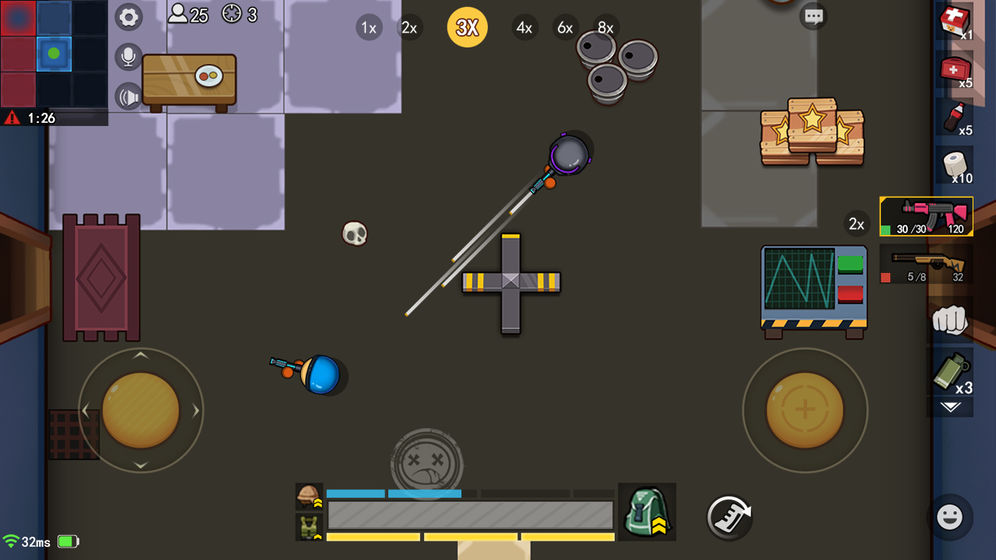Select 6x scope zoom
This screenshot has width=996, height=560.
point(565,28)
